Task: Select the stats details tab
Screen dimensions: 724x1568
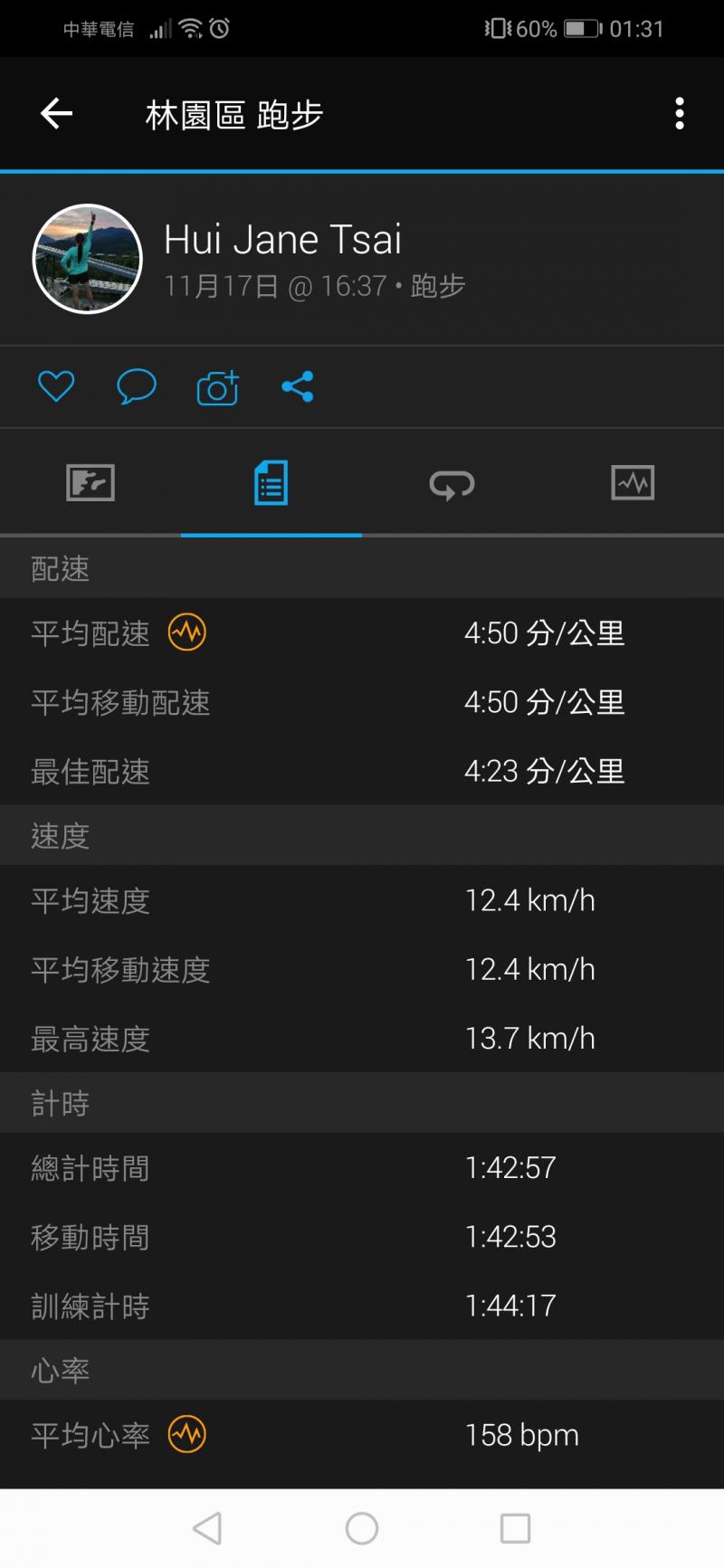Action: click(271, 483)
